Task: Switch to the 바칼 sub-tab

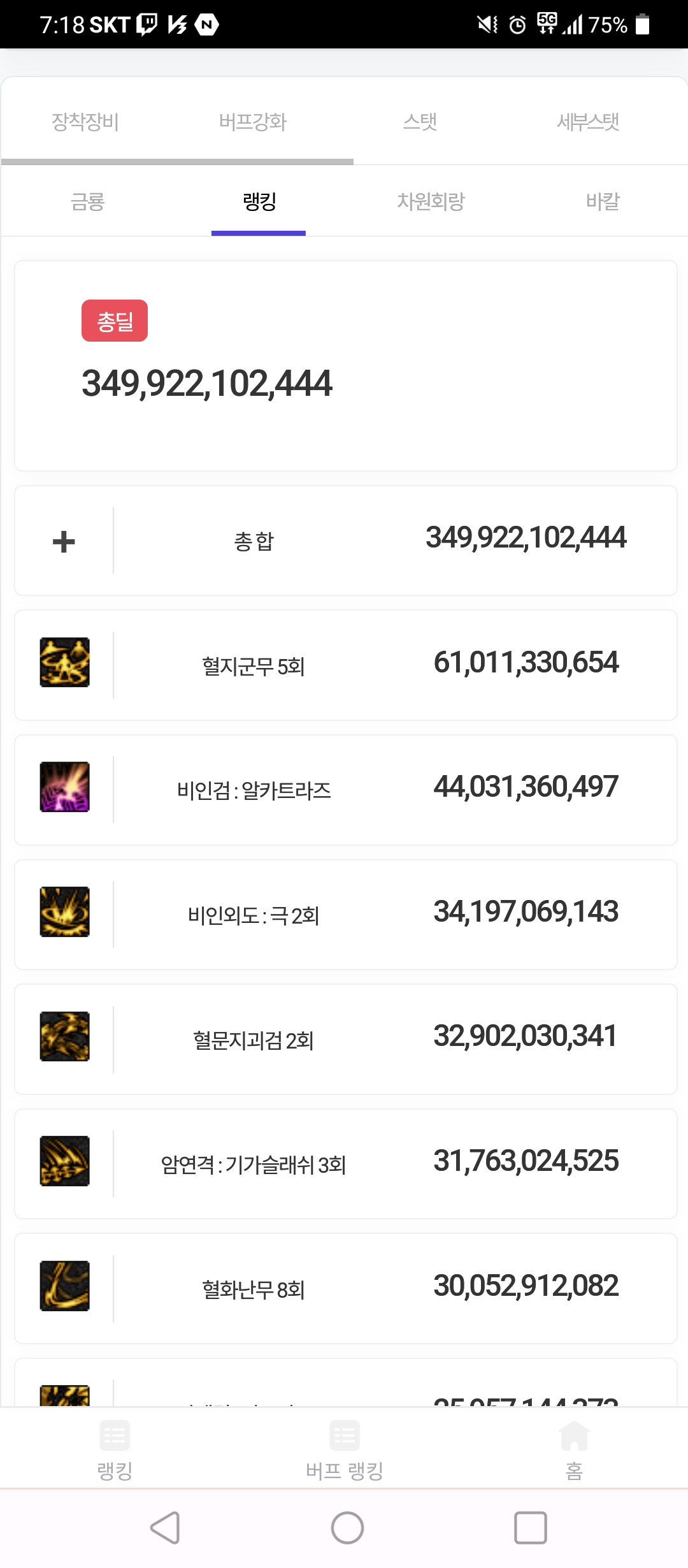Action: click(x=603, y=201)
